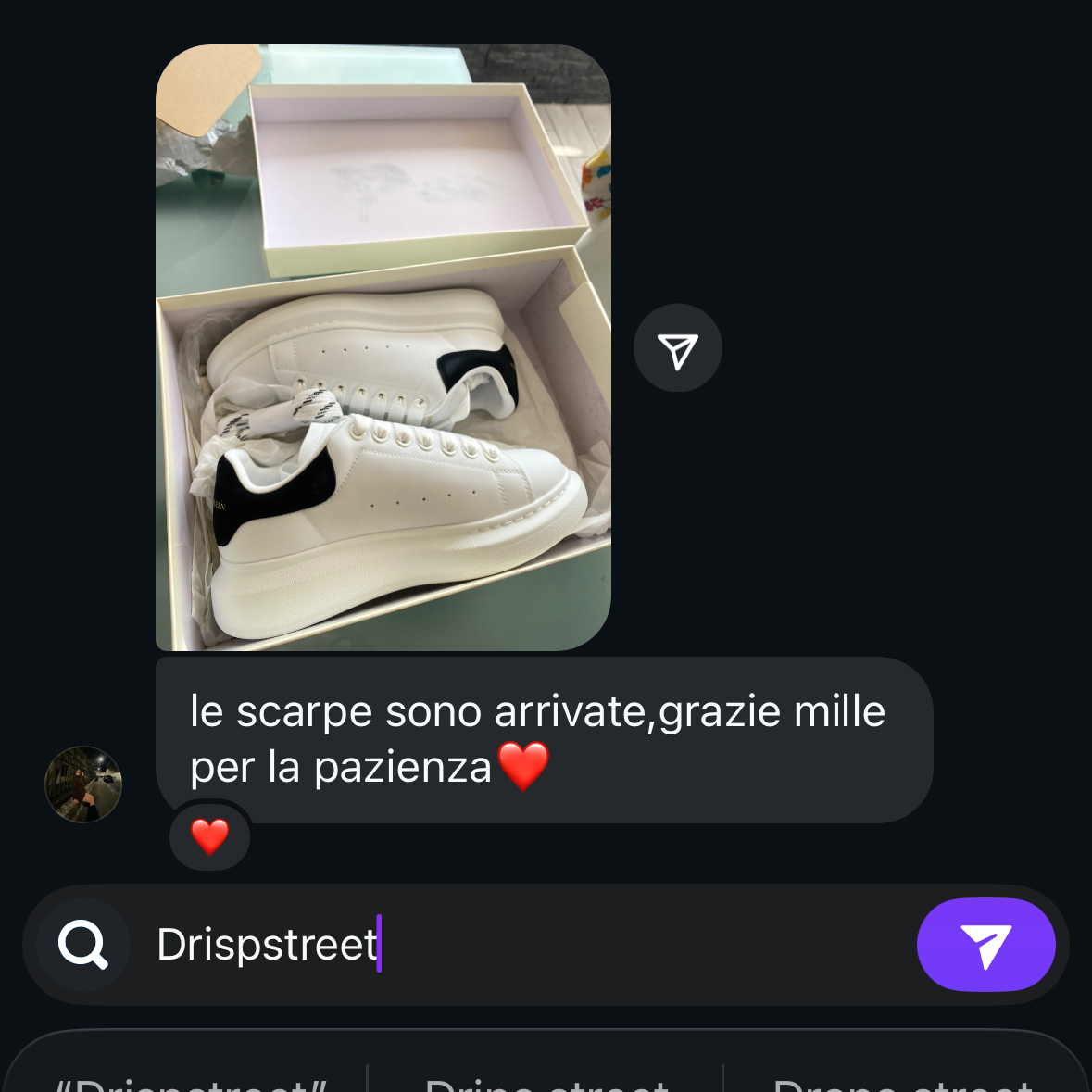Forward the shoe photo with the share icon

(677, 348)
